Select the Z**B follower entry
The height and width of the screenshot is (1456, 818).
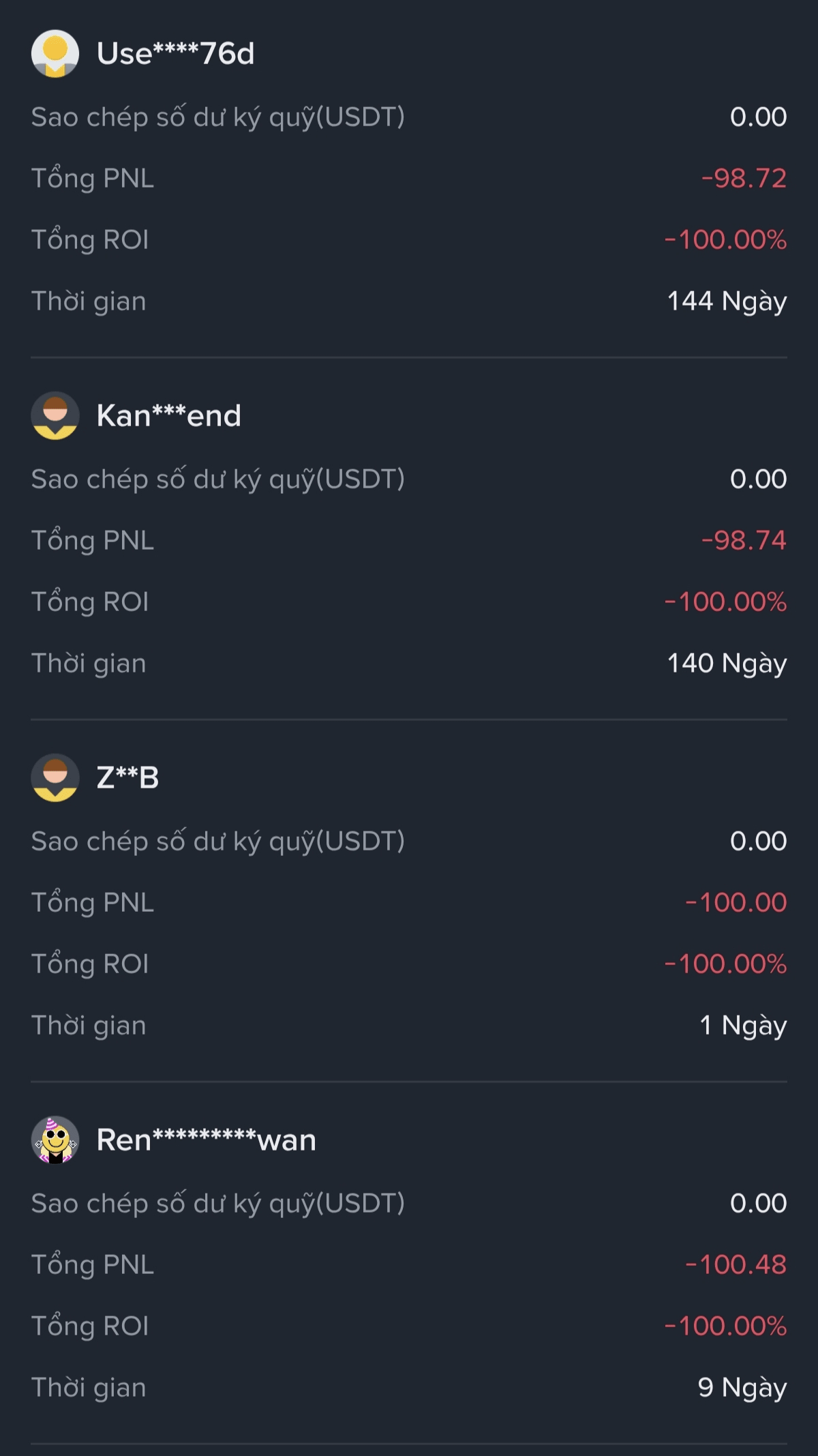click(128, 778)
